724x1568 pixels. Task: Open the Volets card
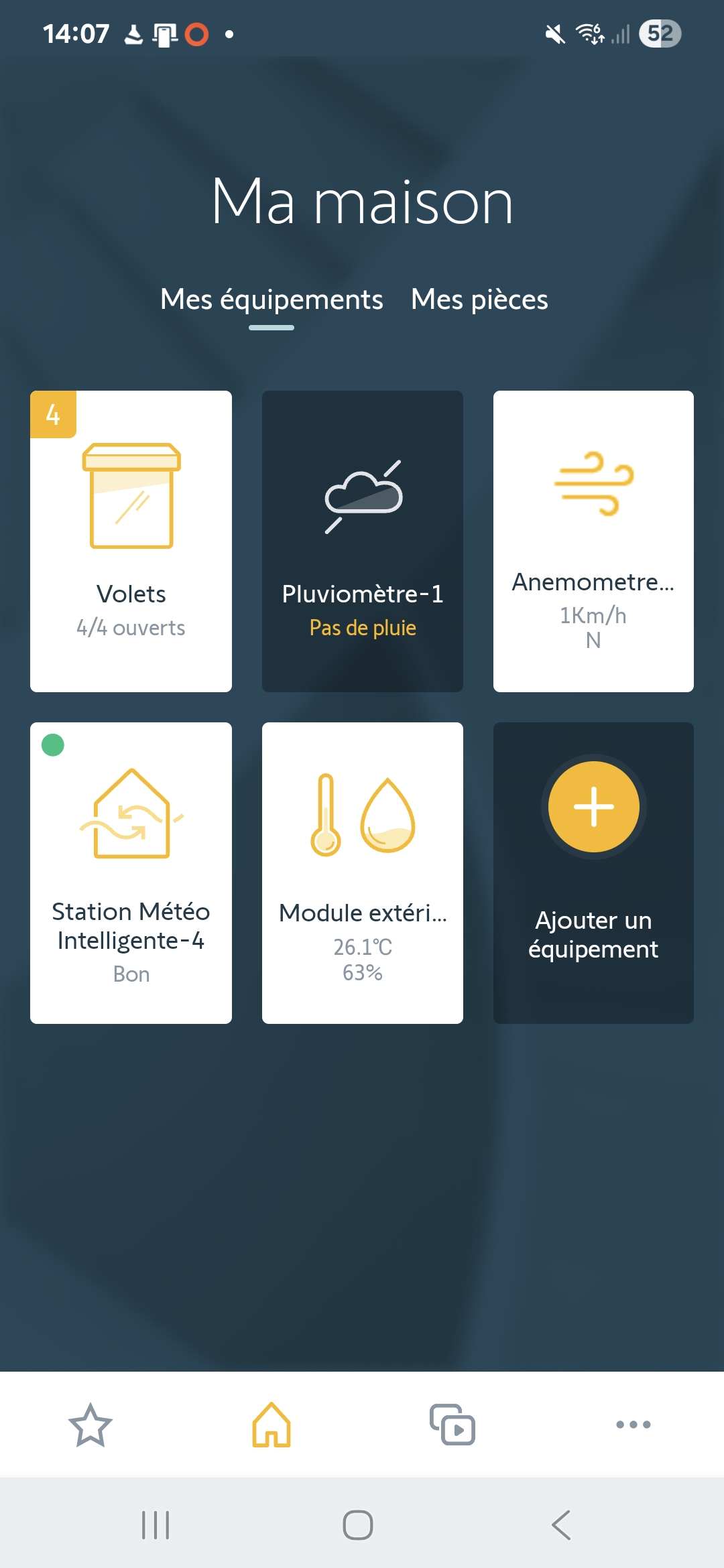131,541
